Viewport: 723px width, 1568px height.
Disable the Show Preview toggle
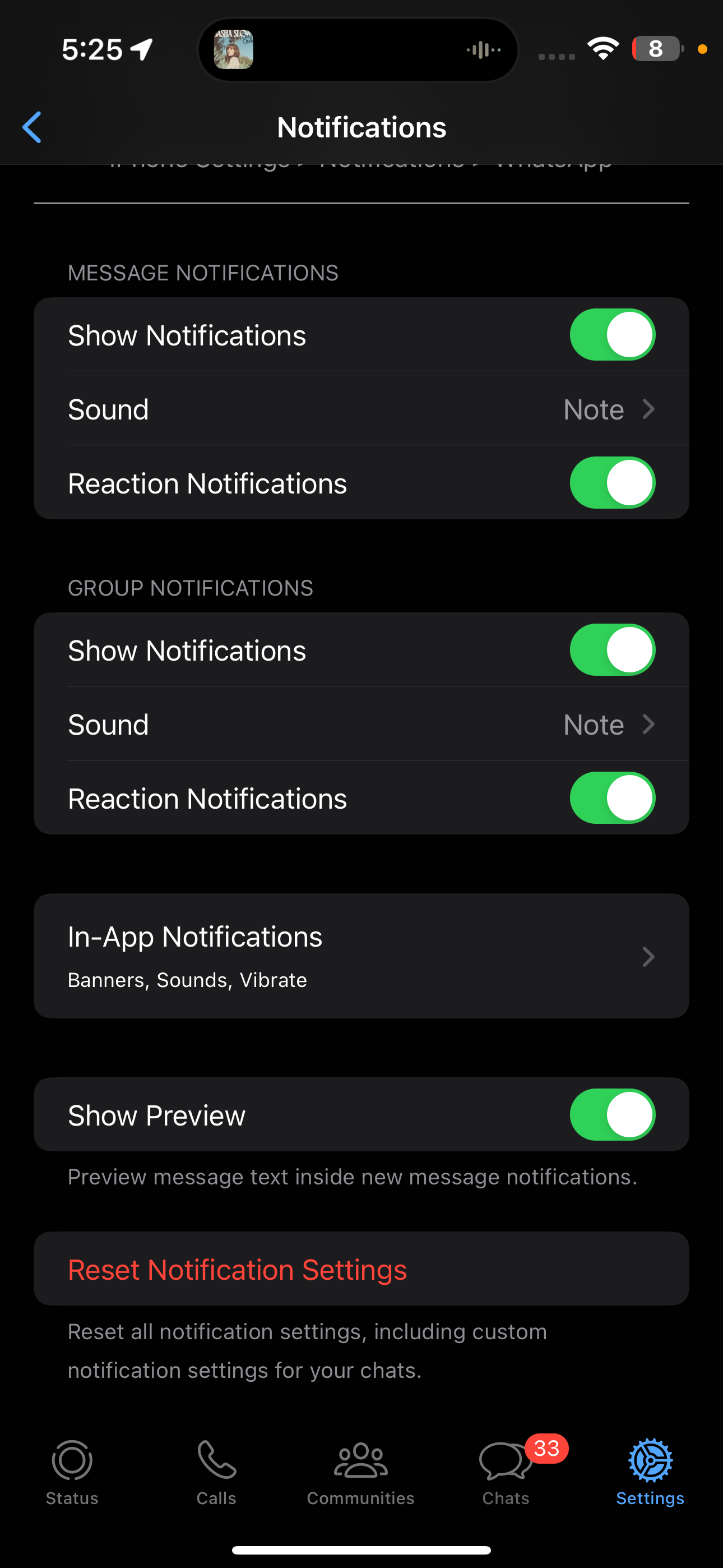pyautogui.click(x=611, y=1114)
